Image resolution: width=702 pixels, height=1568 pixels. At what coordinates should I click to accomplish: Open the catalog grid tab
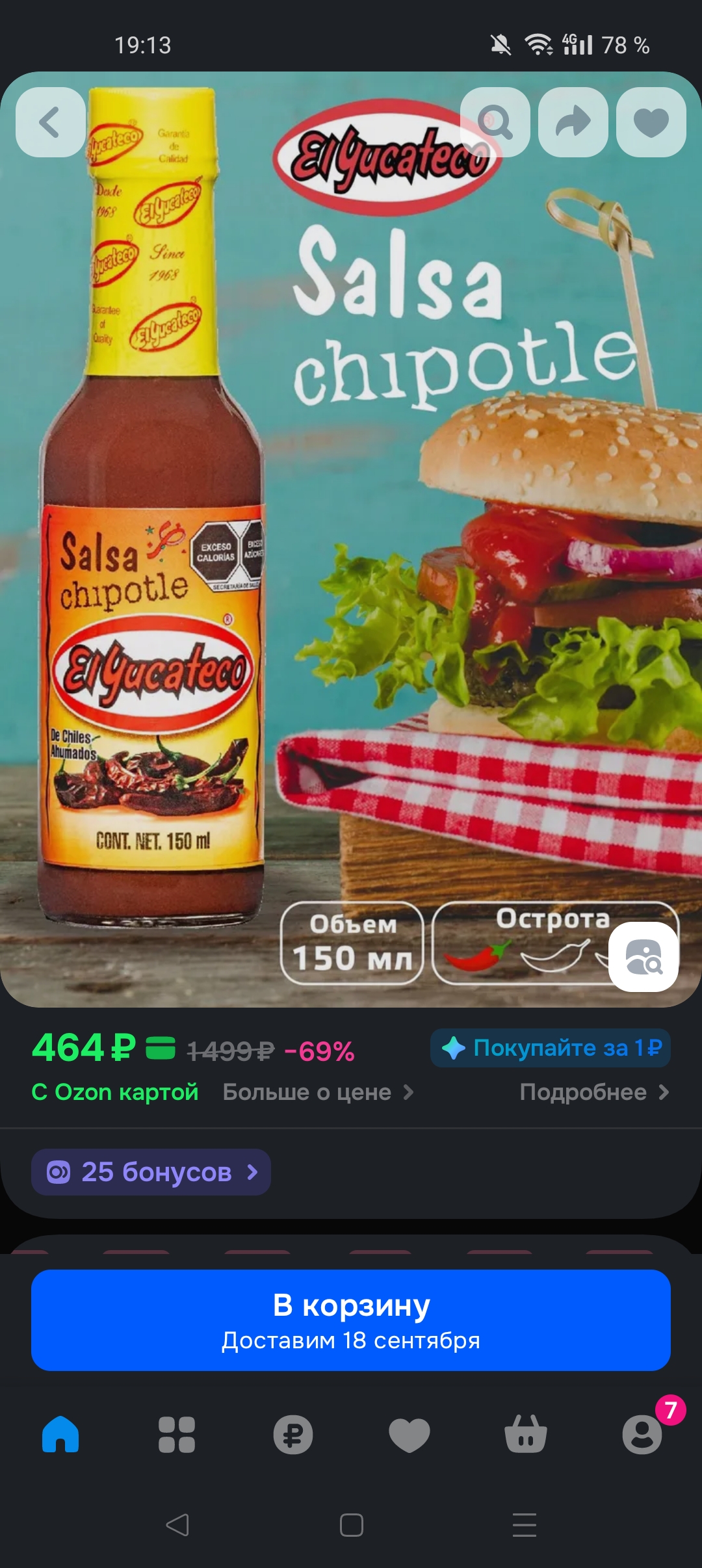177,1434
